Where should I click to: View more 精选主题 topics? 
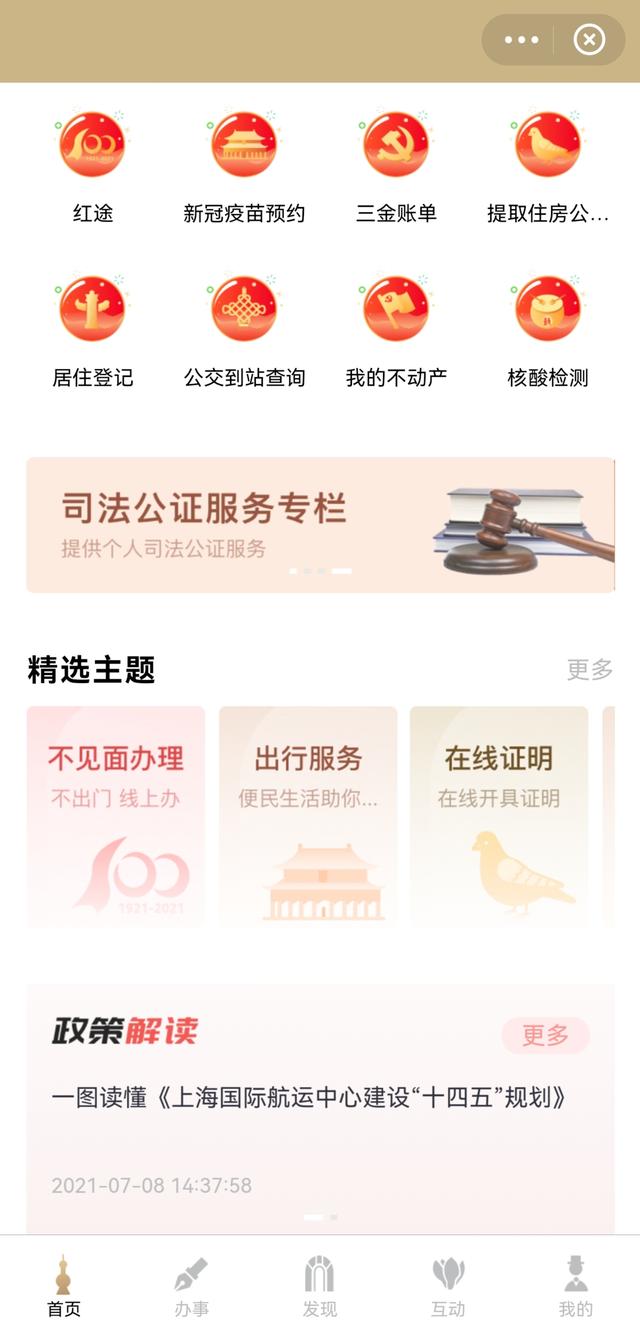pos(590,670)
